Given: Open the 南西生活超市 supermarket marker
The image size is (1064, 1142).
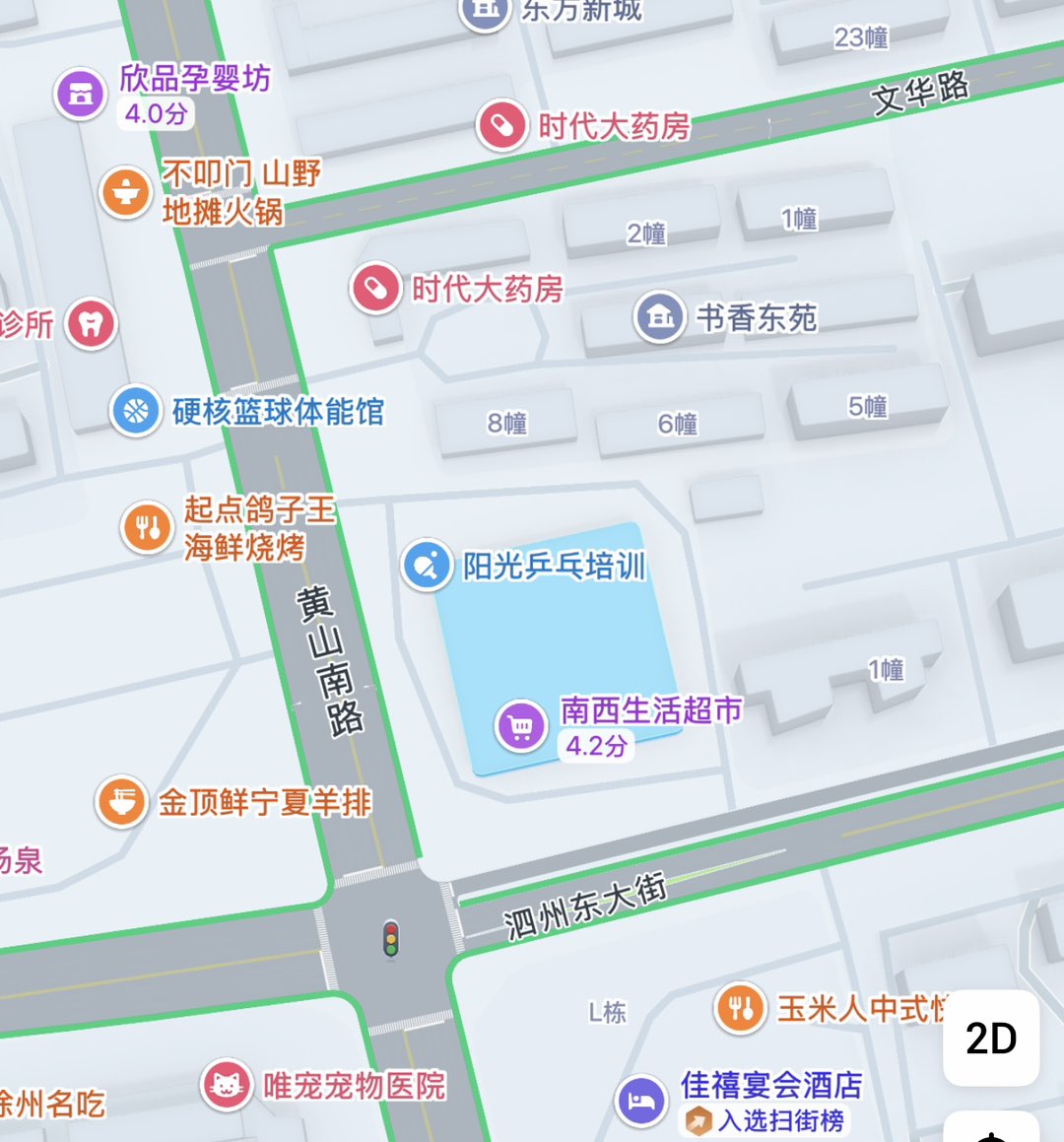Looking at the screenshot, I should click(x=521, y=727).
